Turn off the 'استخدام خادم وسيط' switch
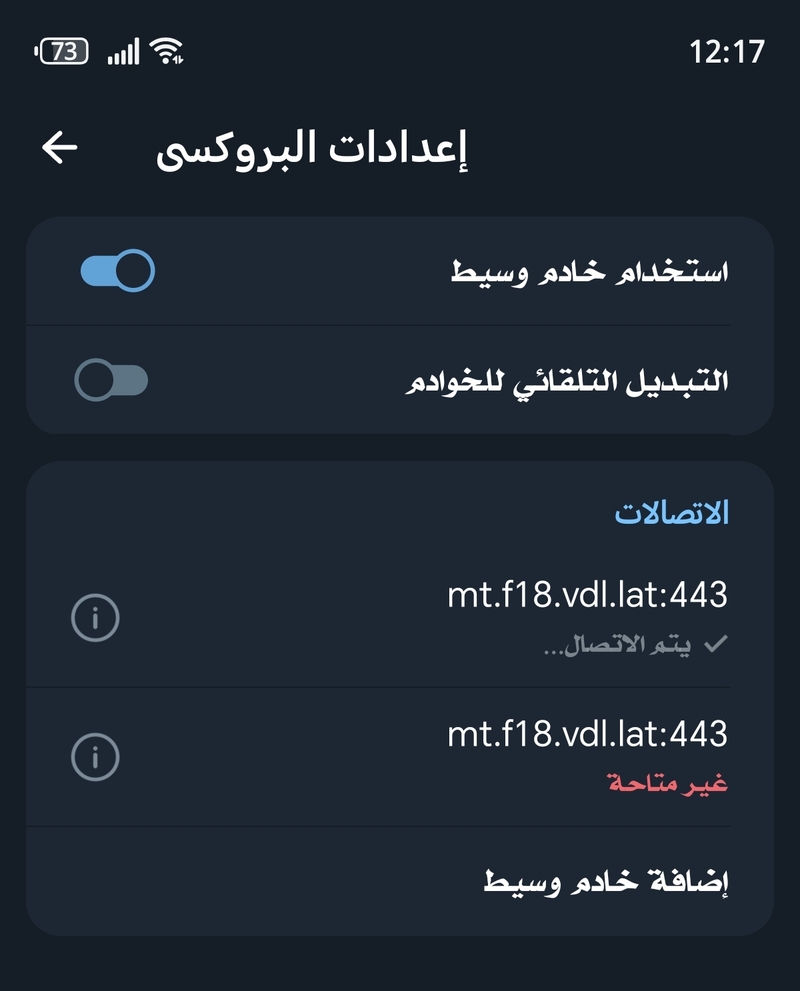The image size is (800, 991). tap(117, 271)
